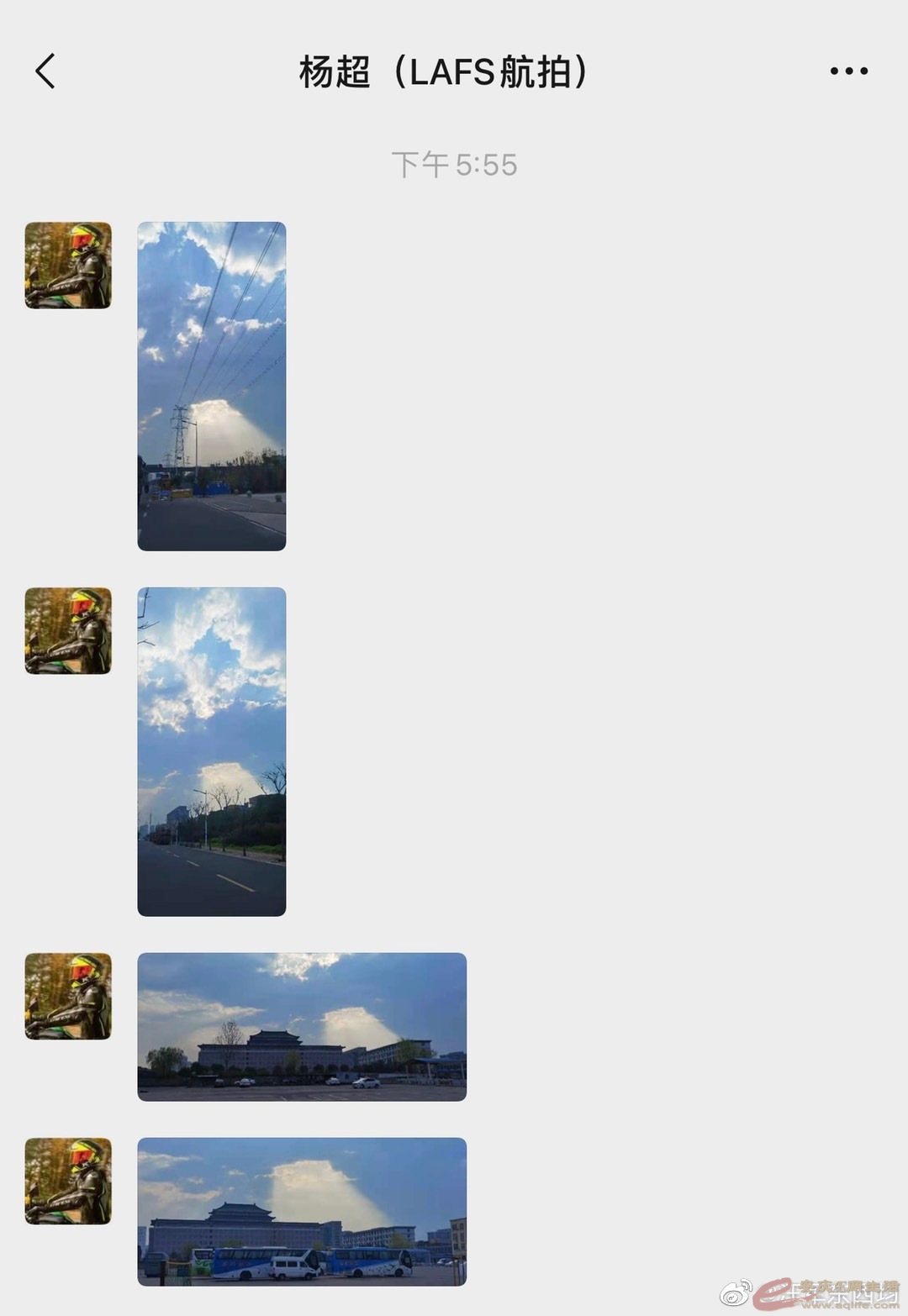Image resolution: width=908 pixels, height=1316 pixels.
Task: Go back from the 杨超 chat
Action: [x=46, y=71]
